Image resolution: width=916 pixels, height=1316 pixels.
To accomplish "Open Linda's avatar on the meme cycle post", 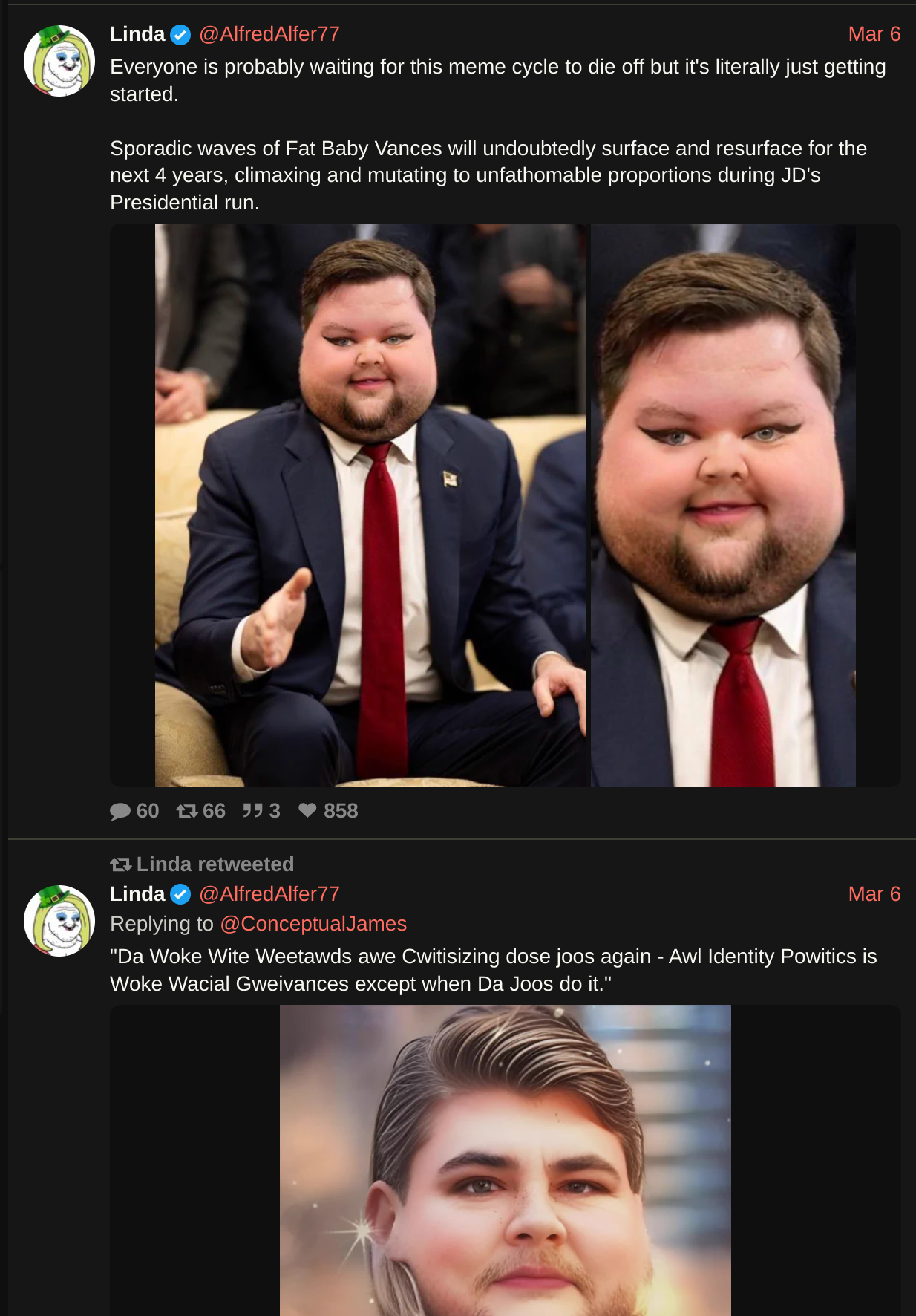I will [x=59, y=61].
